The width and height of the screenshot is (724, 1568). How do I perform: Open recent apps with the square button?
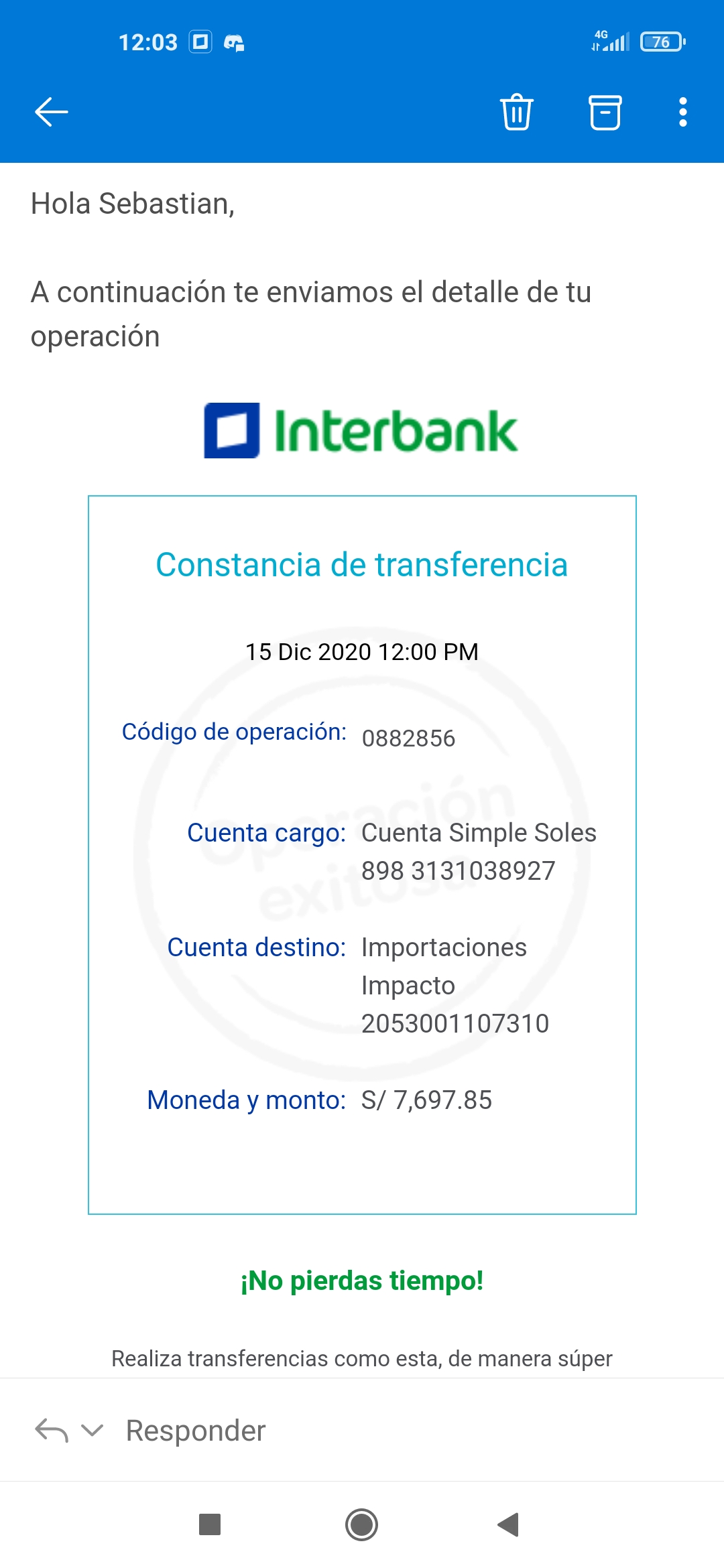pyautogui.click(x=210, y=1524)
